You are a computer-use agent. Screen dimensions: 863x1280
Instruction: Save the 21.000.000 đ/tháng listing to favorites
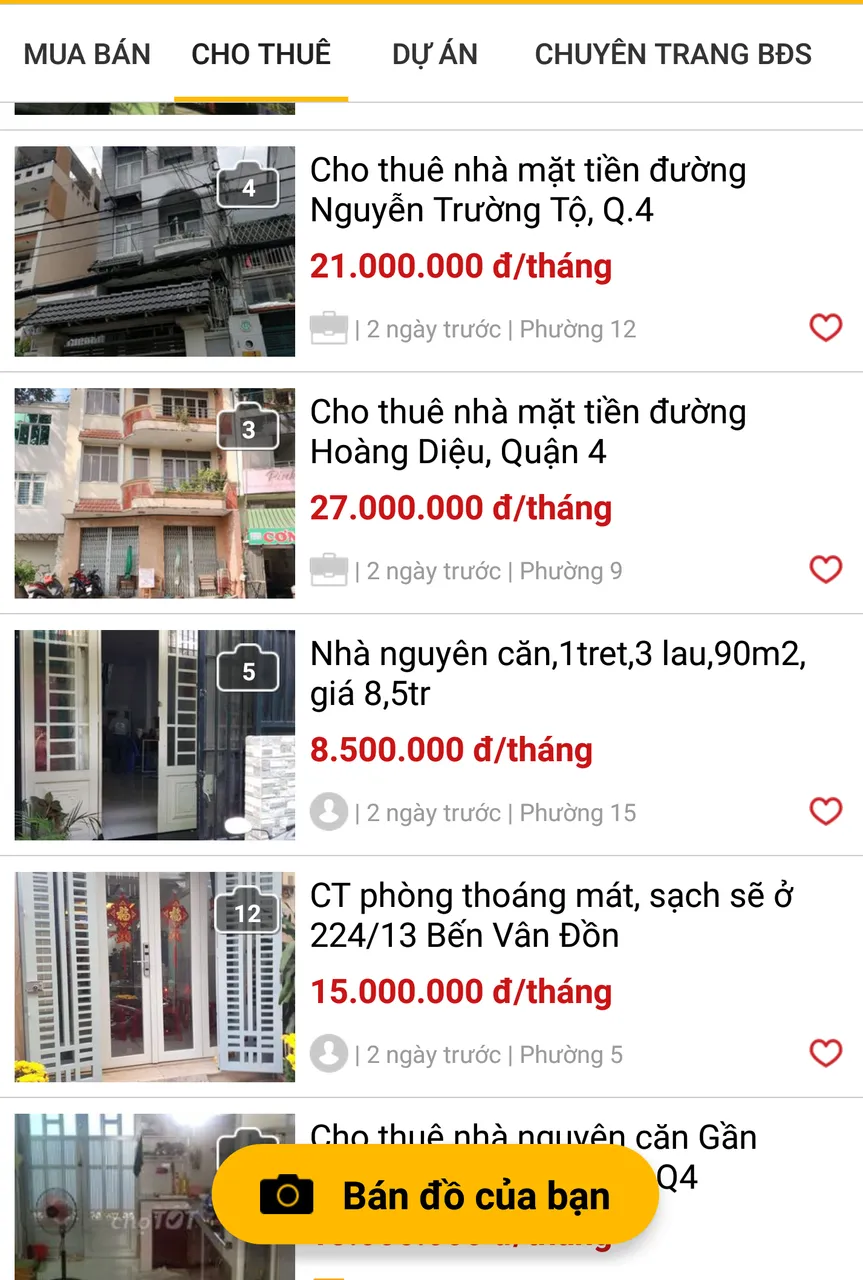(825, 328)
